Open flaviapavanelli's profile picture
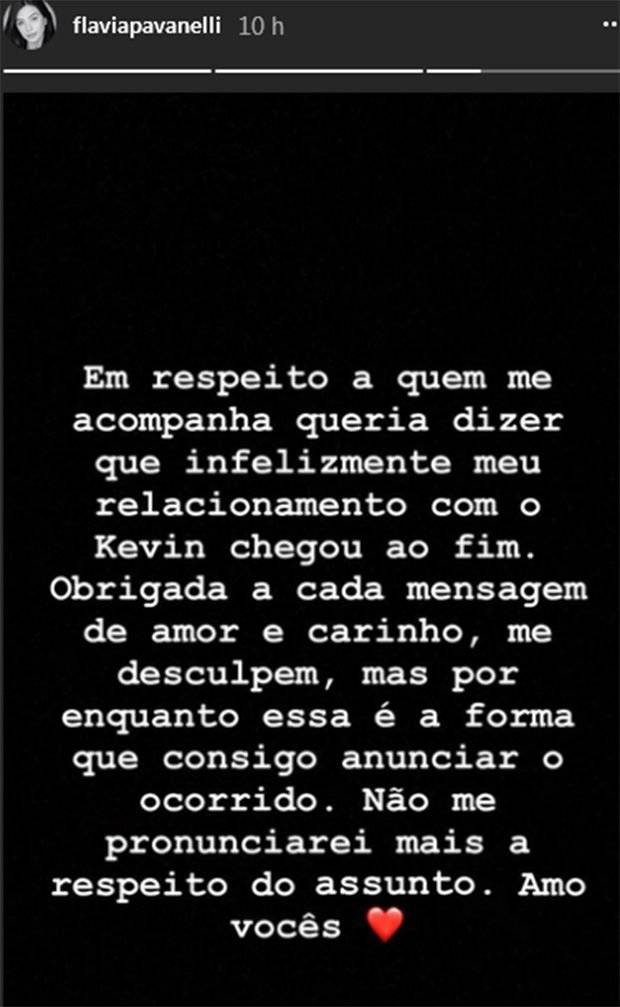Image resolution: width=620 pixels, height=1007 pixels. pyautogui.click(x=34, y=27)
